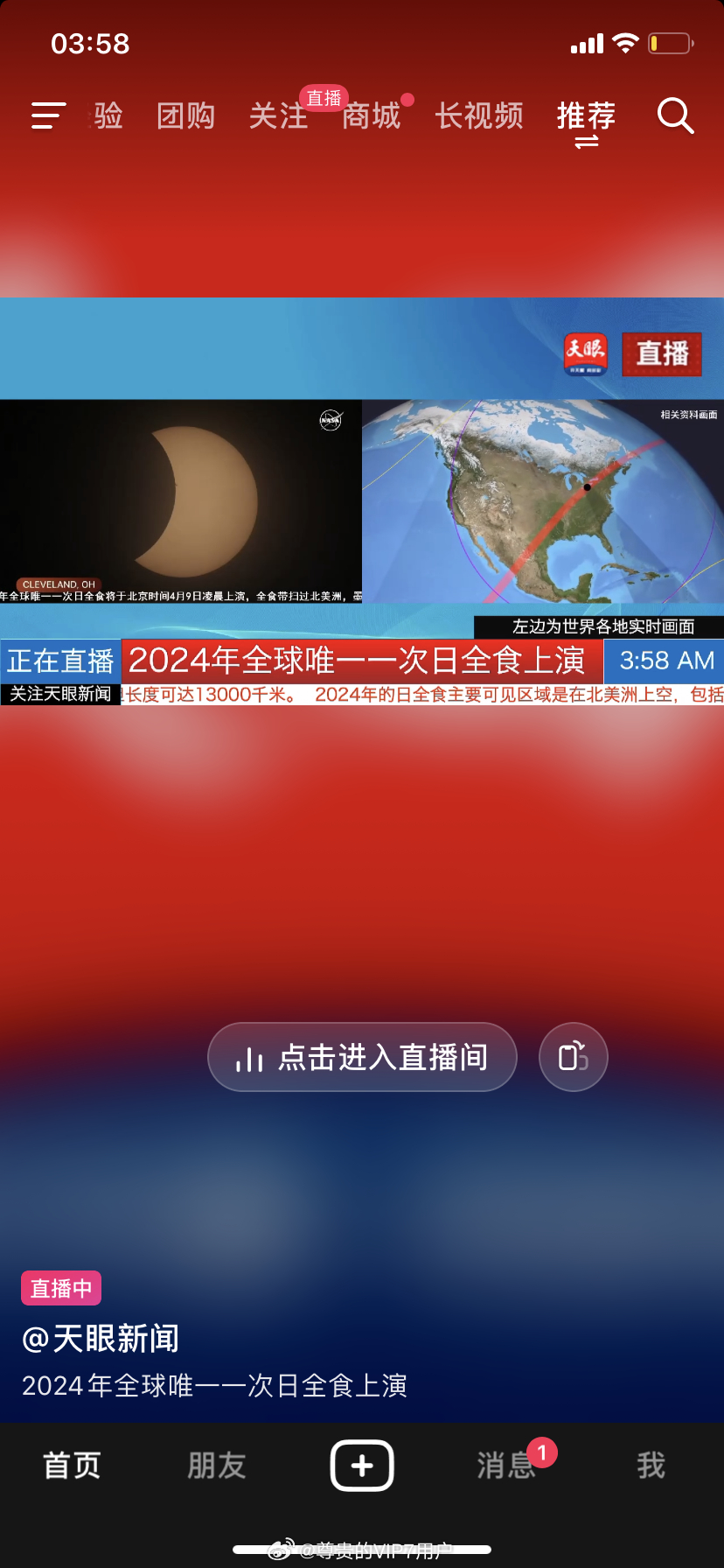Switch to the 关注 tab
Screen dimensions: 724x1568
[278, 115]
